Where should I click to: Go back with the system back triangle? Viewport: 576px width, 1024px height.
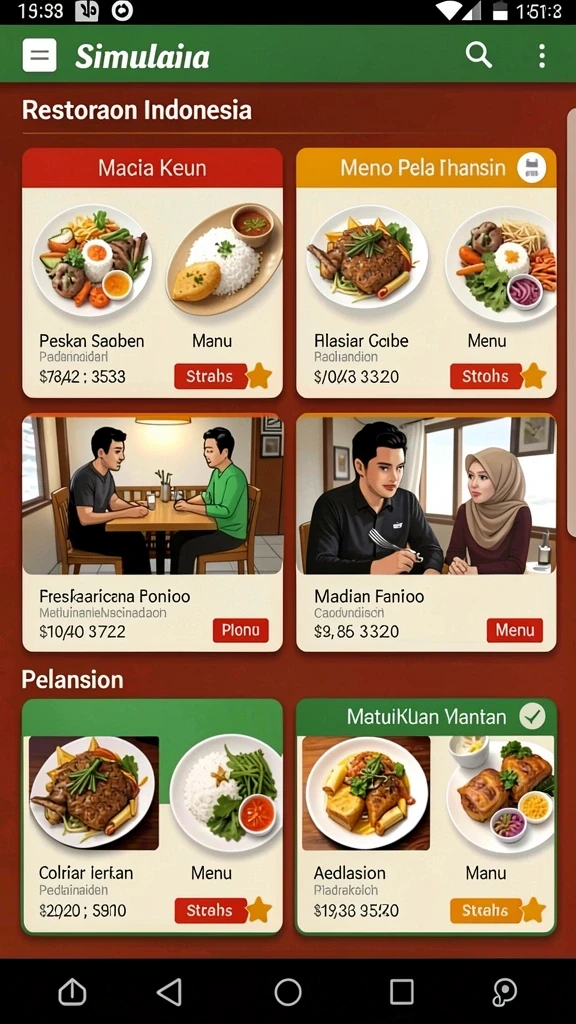pyautogui.click(x=169, y=992)
